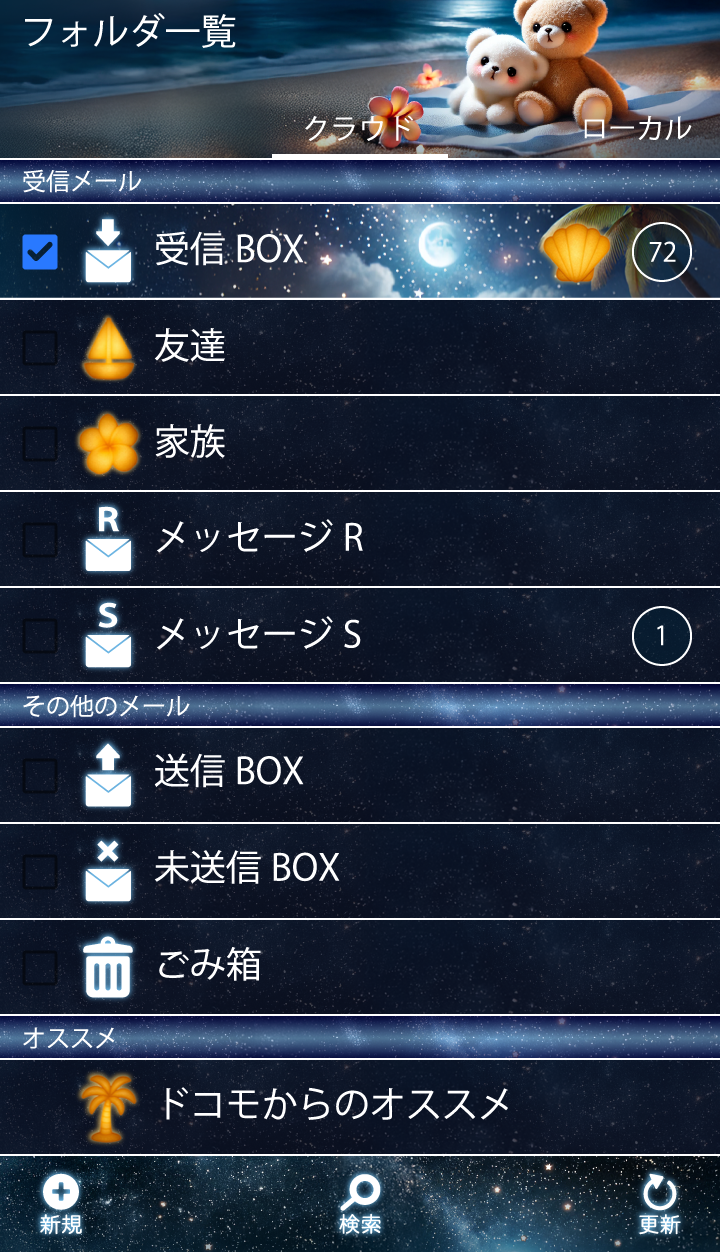Image resolution: width=720 pixels, height=1252 pixels.
Task: Create a new mail with 新規
Action: [61, 1204]
